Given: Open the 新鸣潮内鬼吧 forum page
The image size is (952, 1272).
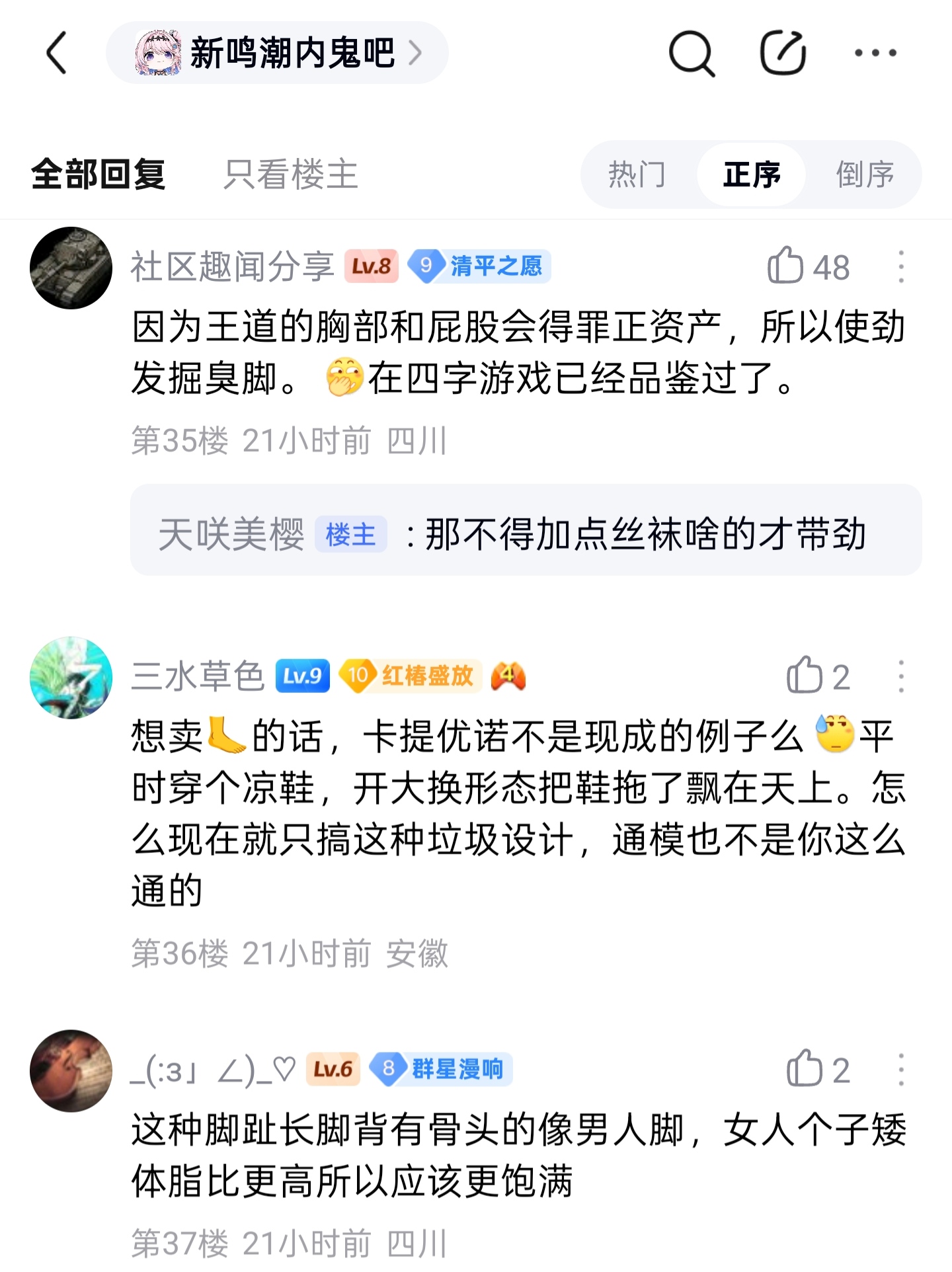Looking at the screenshot, I should [x=277, y=53].
